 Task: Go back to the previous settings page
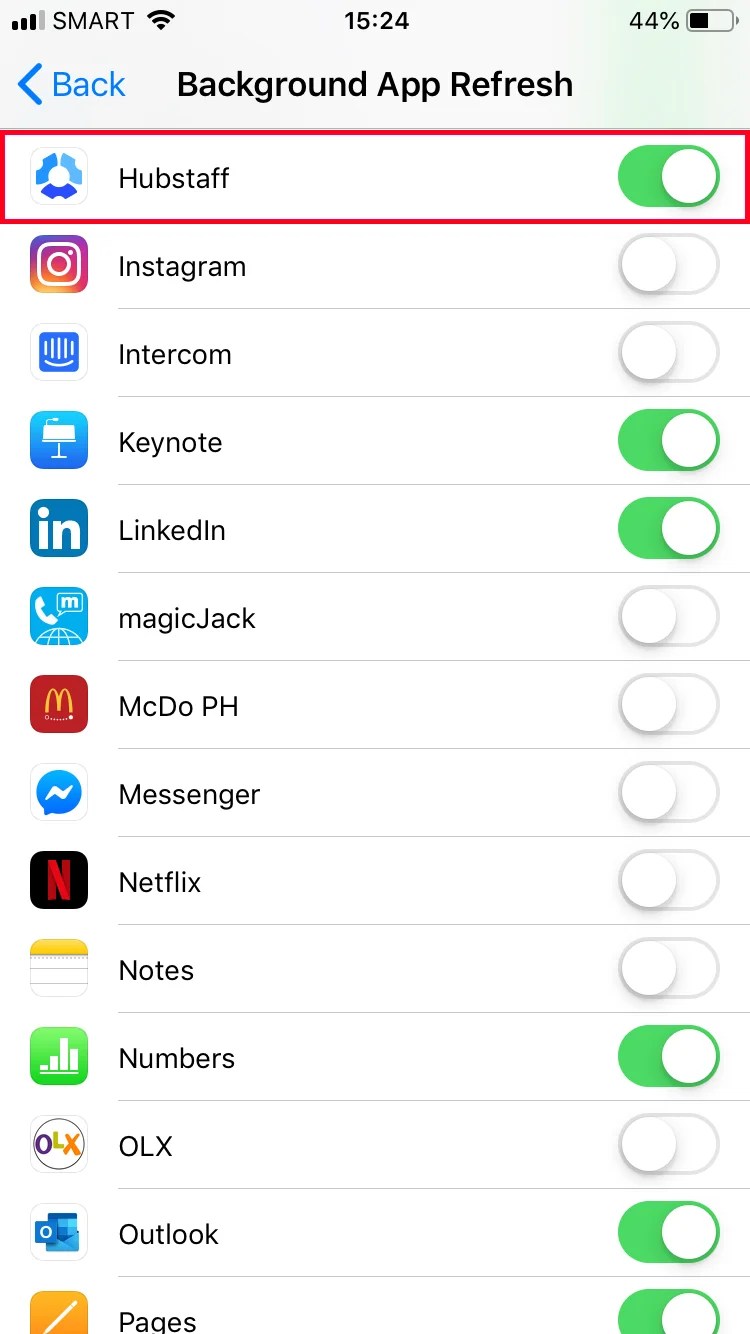point(72,85)
